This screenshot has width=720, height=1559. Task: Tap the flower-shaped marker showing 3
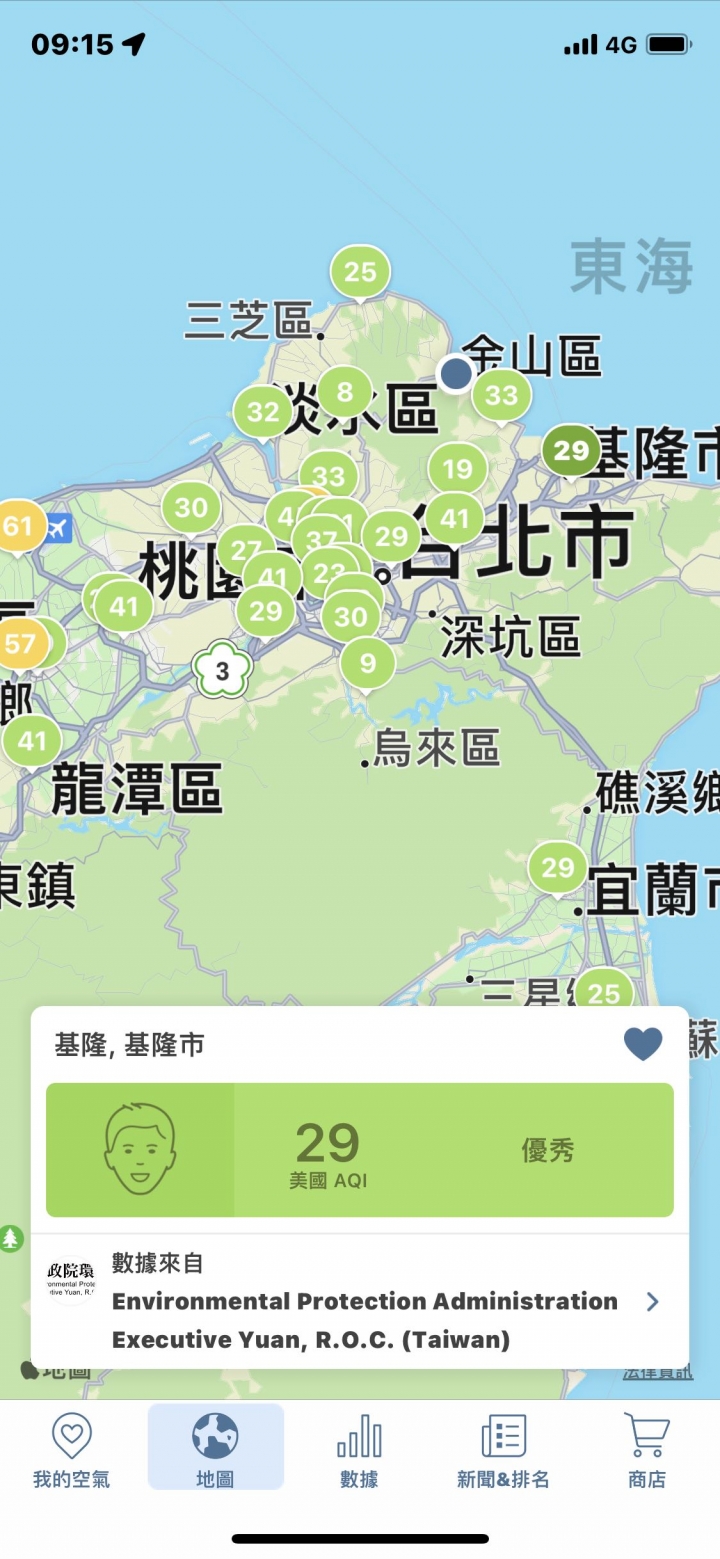tap(222, 671)
